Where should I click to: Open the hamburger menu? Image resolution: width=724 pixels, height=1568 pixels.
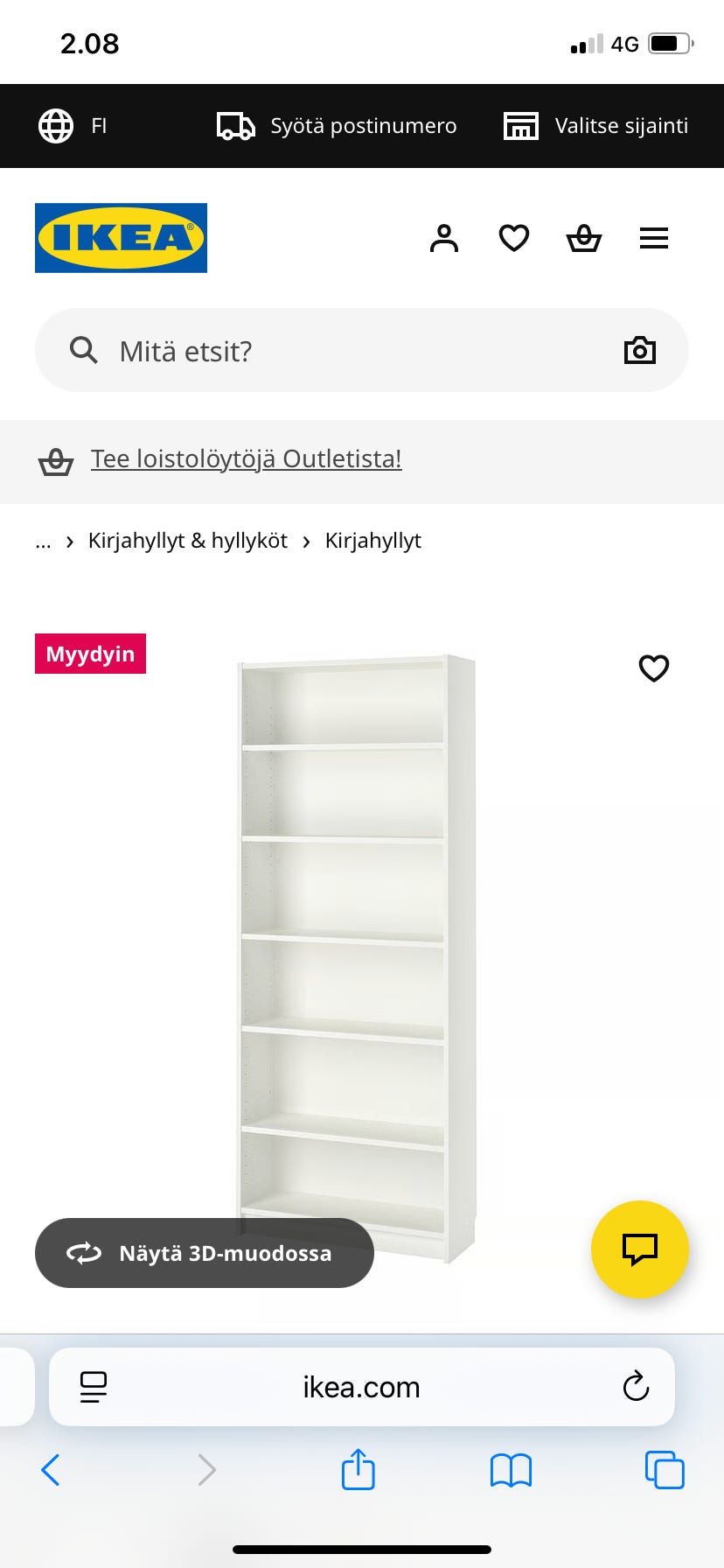click(x=653, y=237)
